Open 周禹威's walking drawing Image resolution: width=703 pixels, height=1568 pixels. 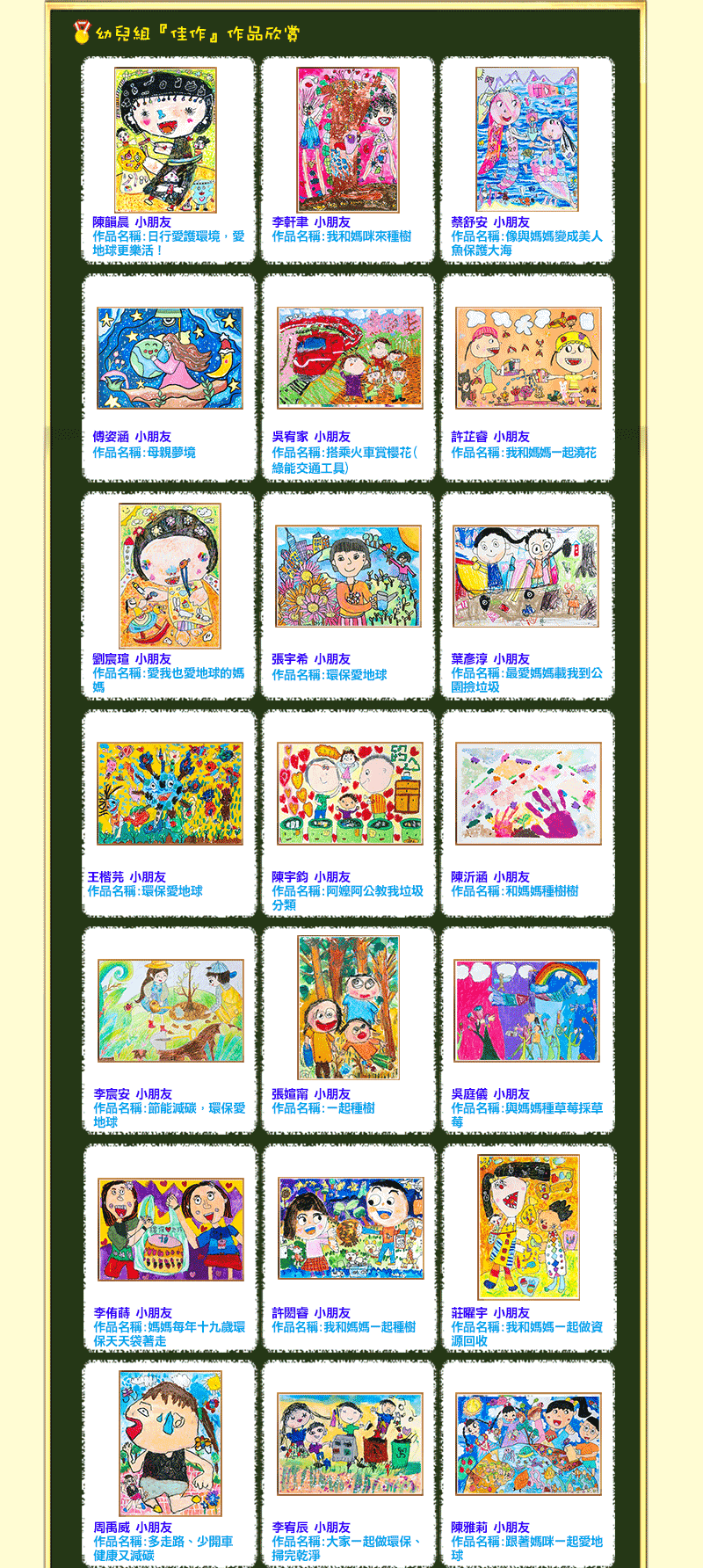170,1443
